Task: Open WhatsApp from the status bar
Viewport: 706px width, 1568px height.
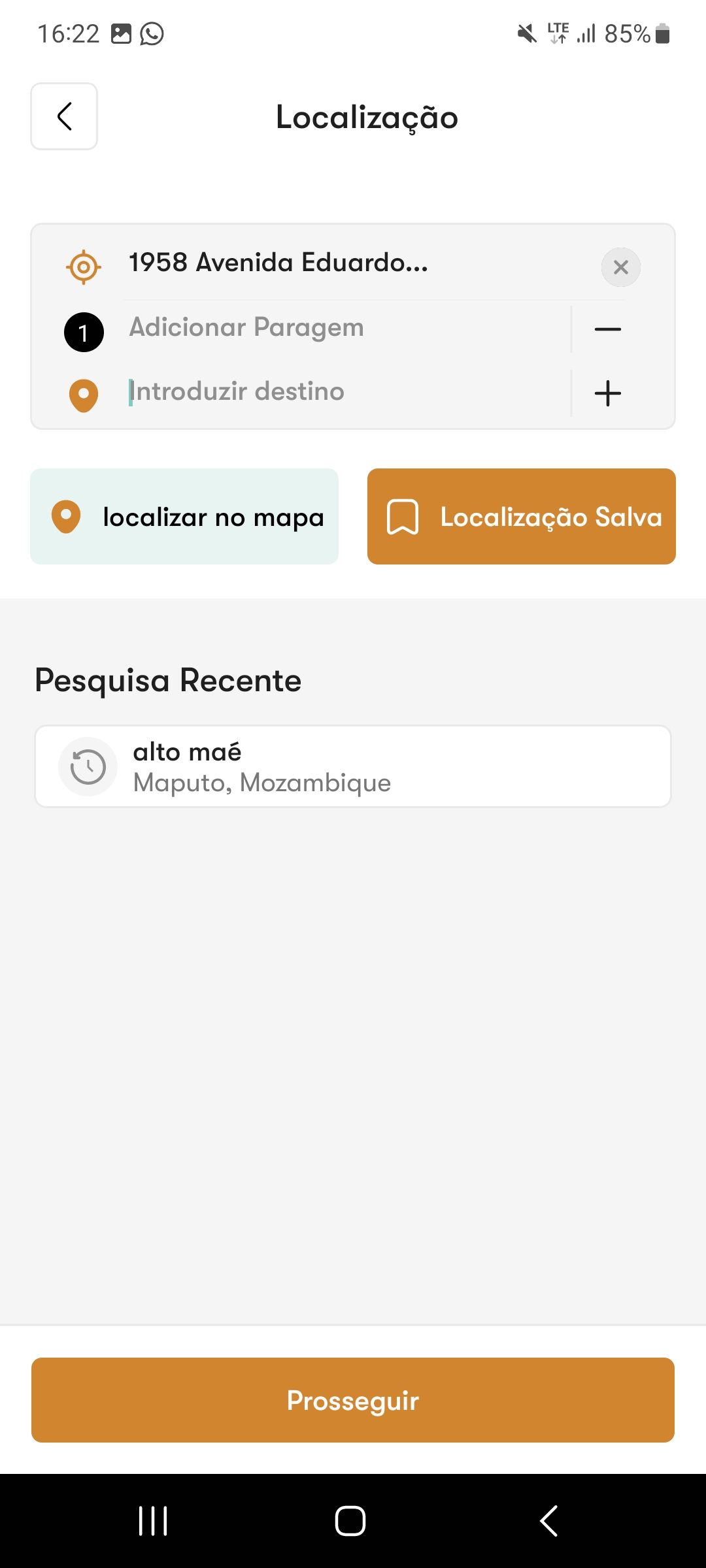Action: (152, 33)
